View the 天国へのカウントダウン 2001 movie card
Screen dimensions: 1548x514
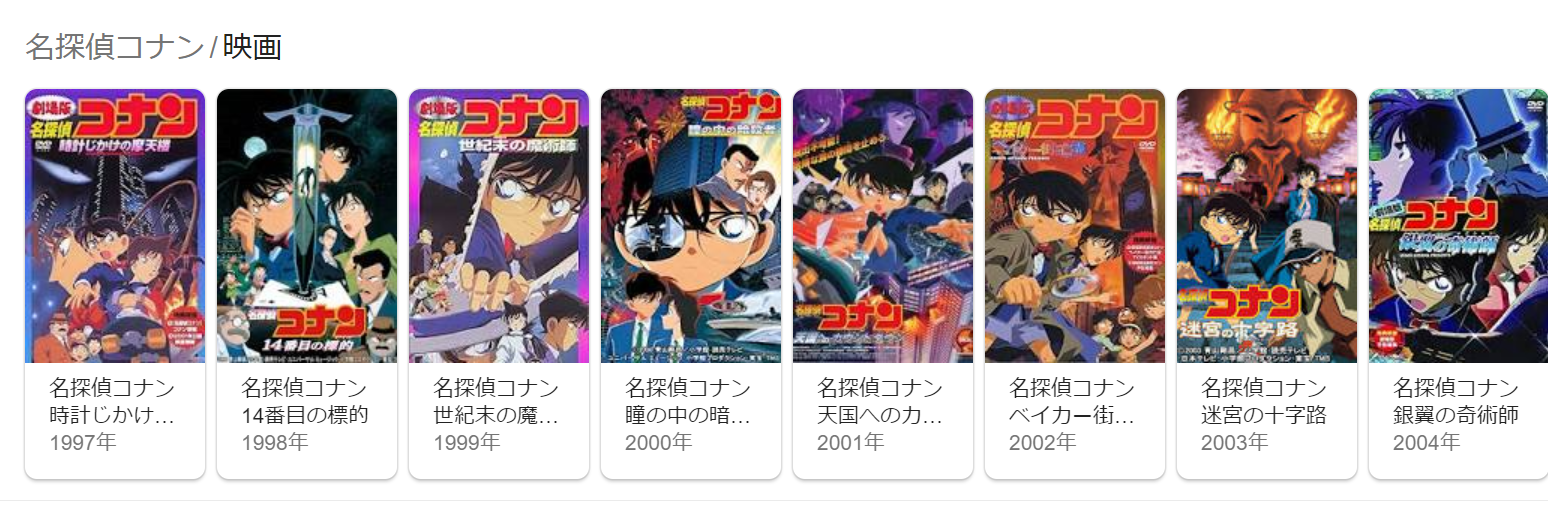[x=883, y=283]
